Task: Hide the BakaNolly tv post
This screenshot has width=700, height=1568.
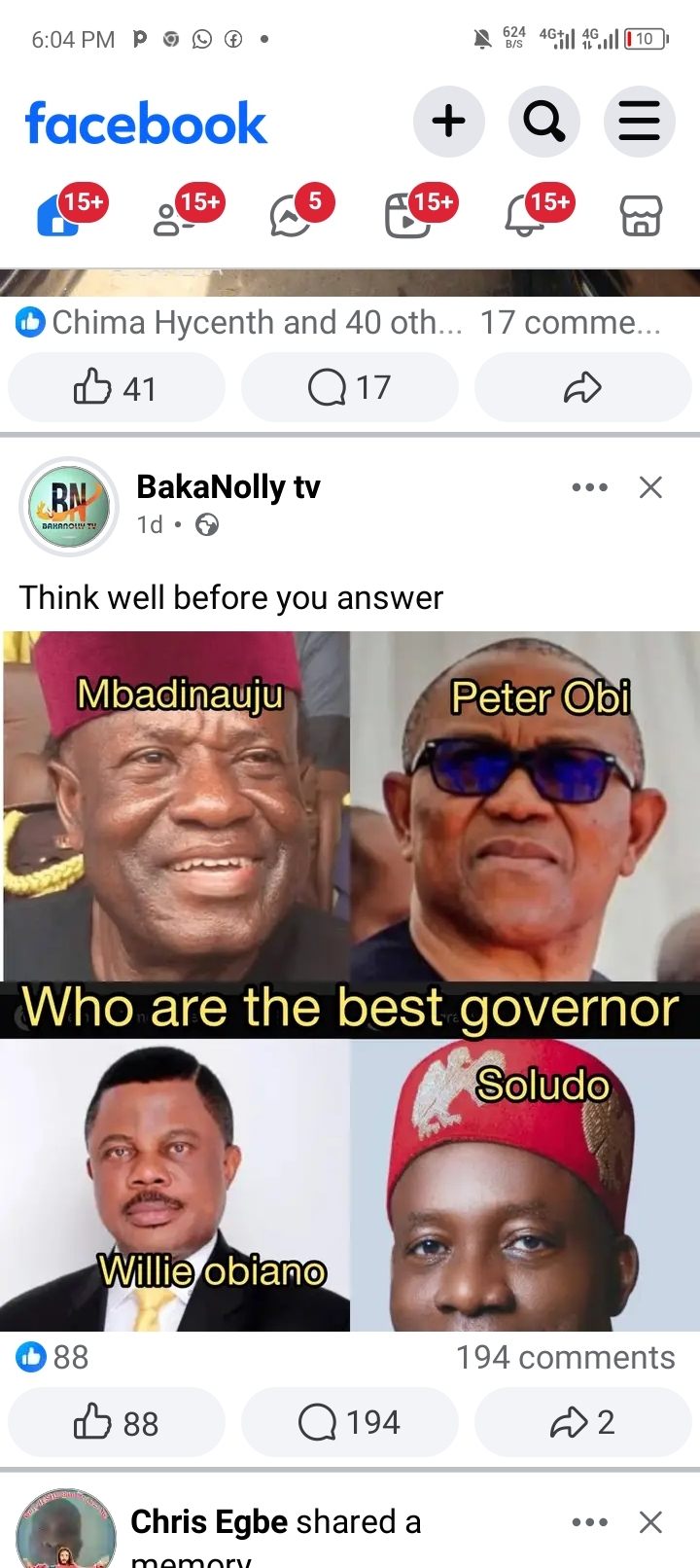Action: point(650,487)
